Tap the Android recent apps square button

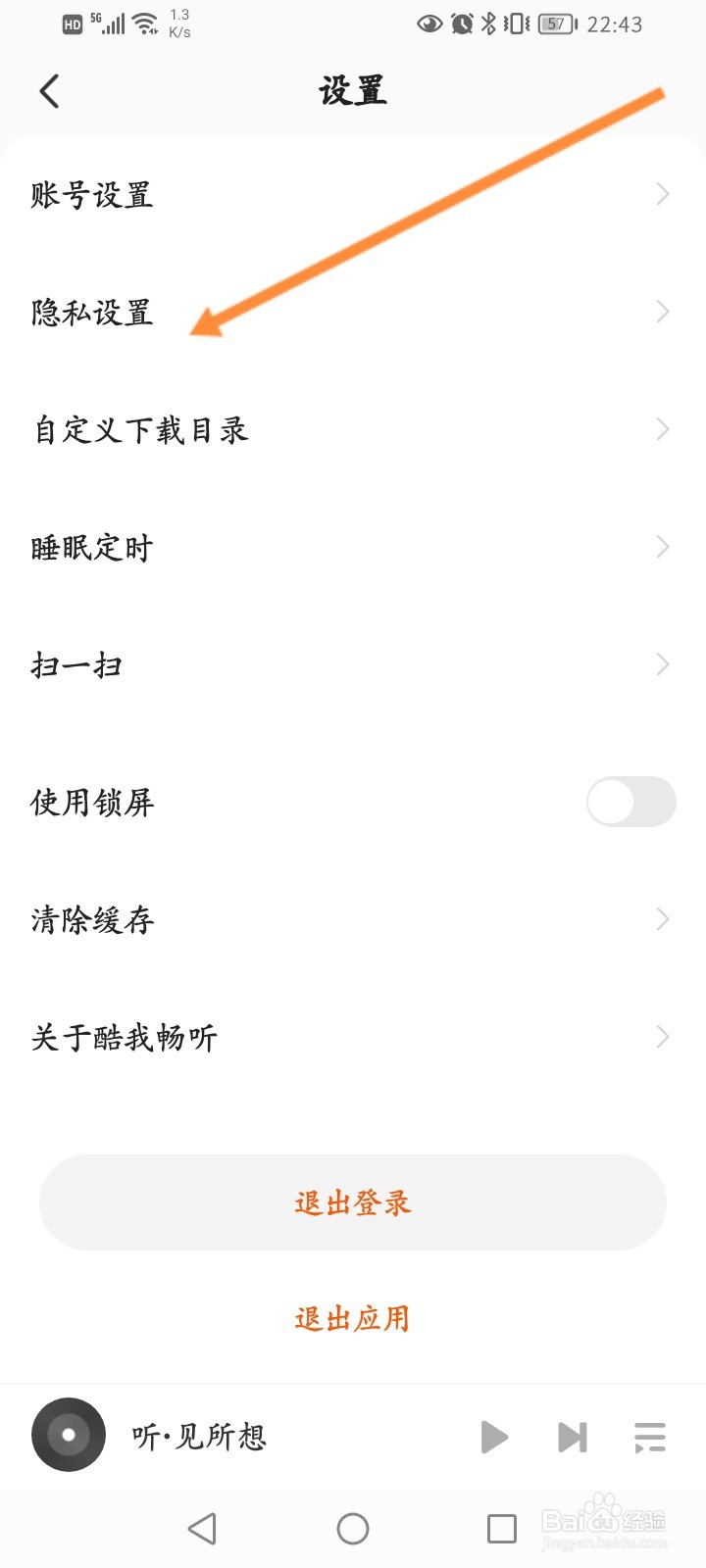[501, 1527]
